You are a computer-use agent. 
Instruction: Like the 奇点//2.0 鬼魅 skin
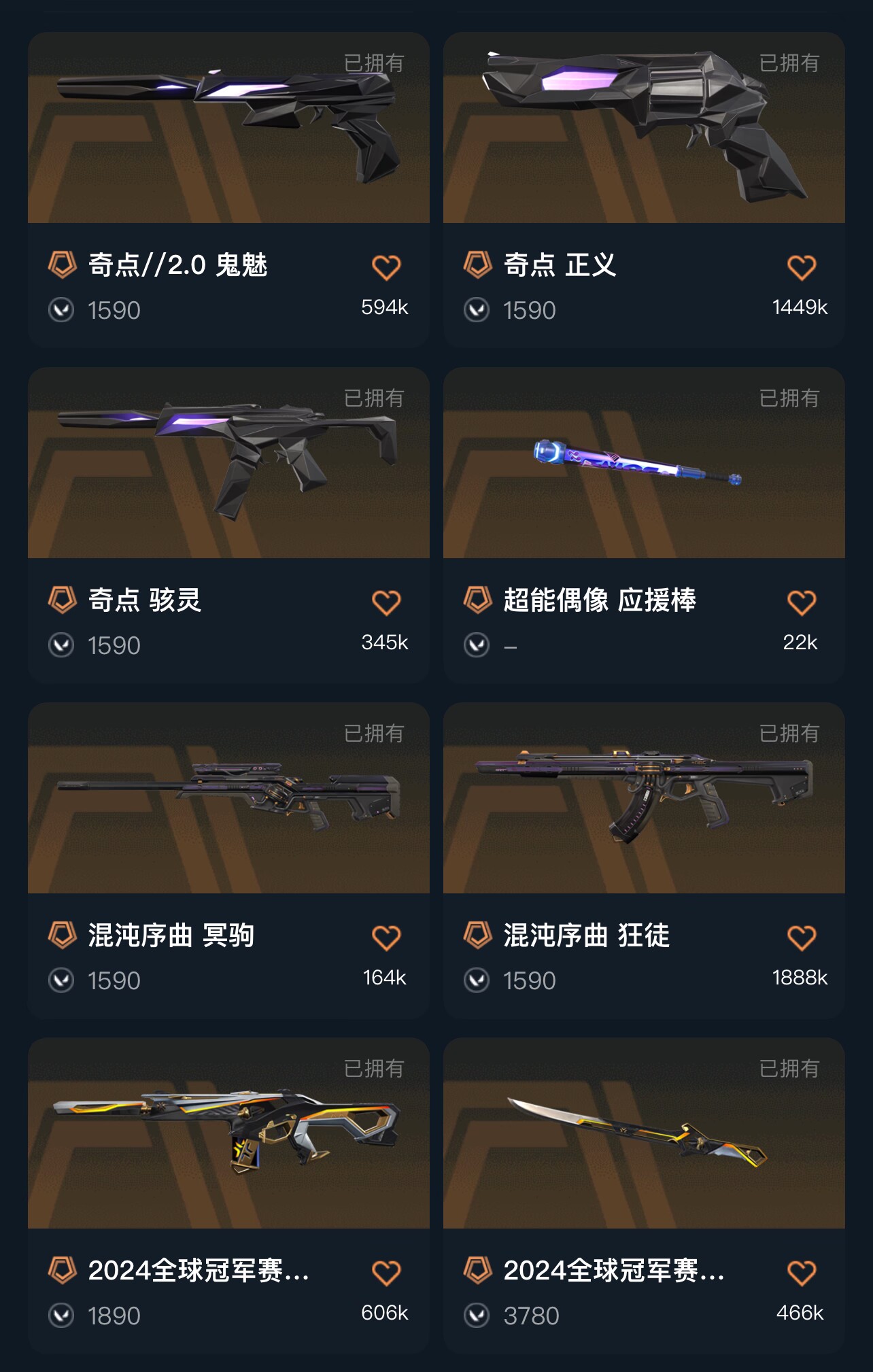click(x=386, y=267)
